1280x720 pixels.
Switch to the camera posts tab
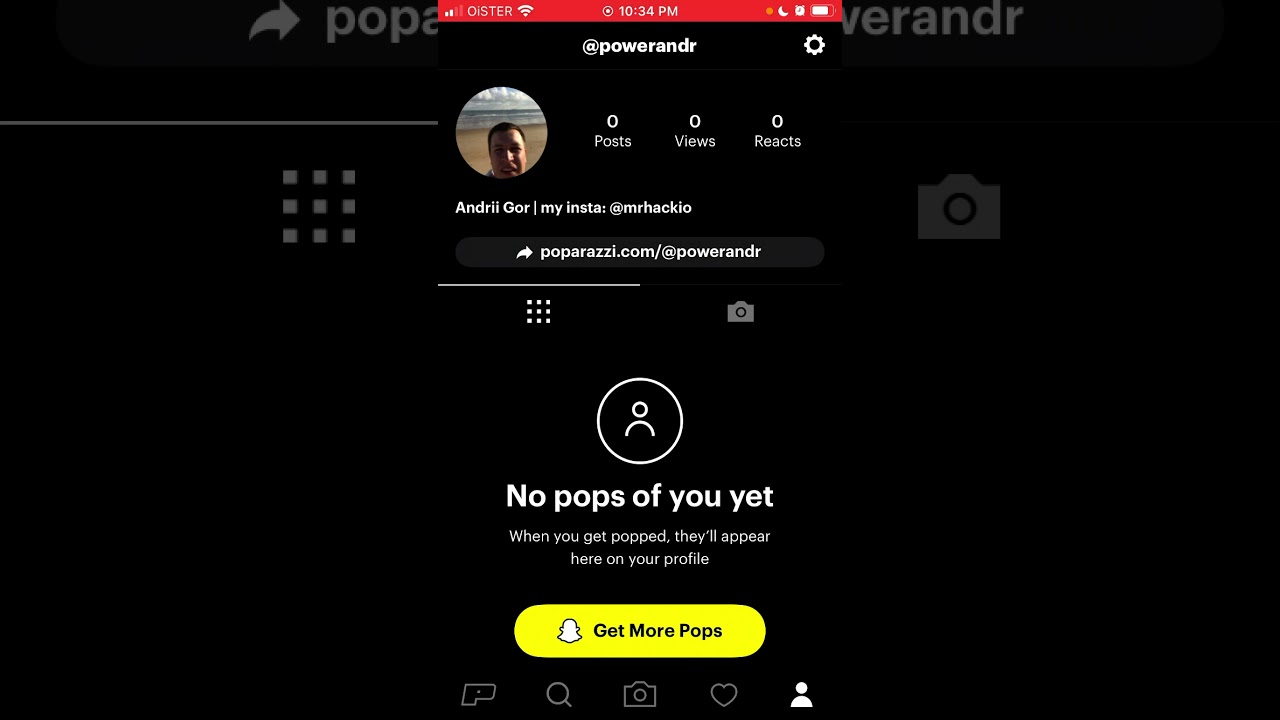(x=740, y=312)
